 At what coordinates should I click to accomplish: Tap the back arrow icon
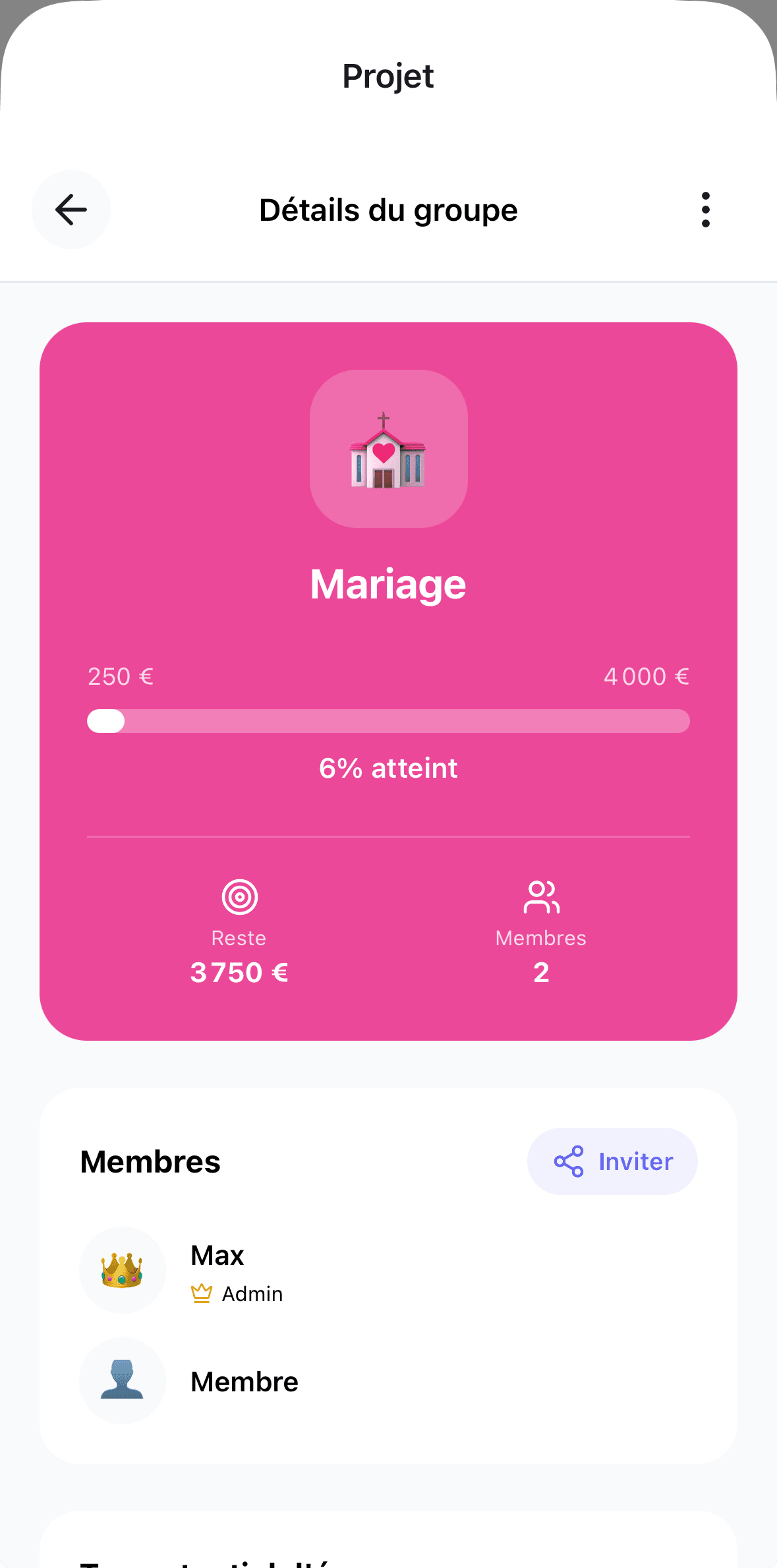[x=71, y=210]
